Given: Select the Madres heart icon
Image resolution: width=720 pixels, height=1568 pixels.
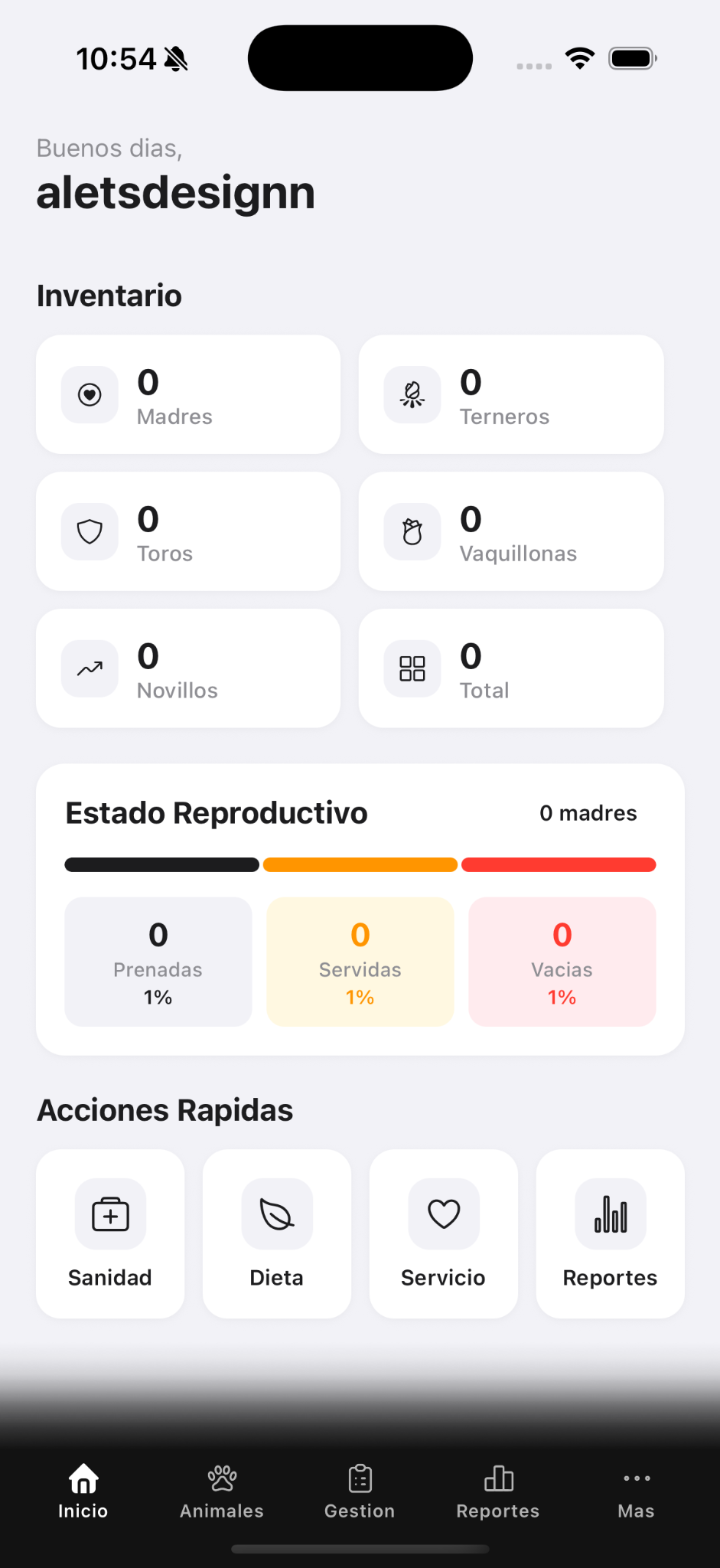Looking at the screenshot, I should pos(90,395).
